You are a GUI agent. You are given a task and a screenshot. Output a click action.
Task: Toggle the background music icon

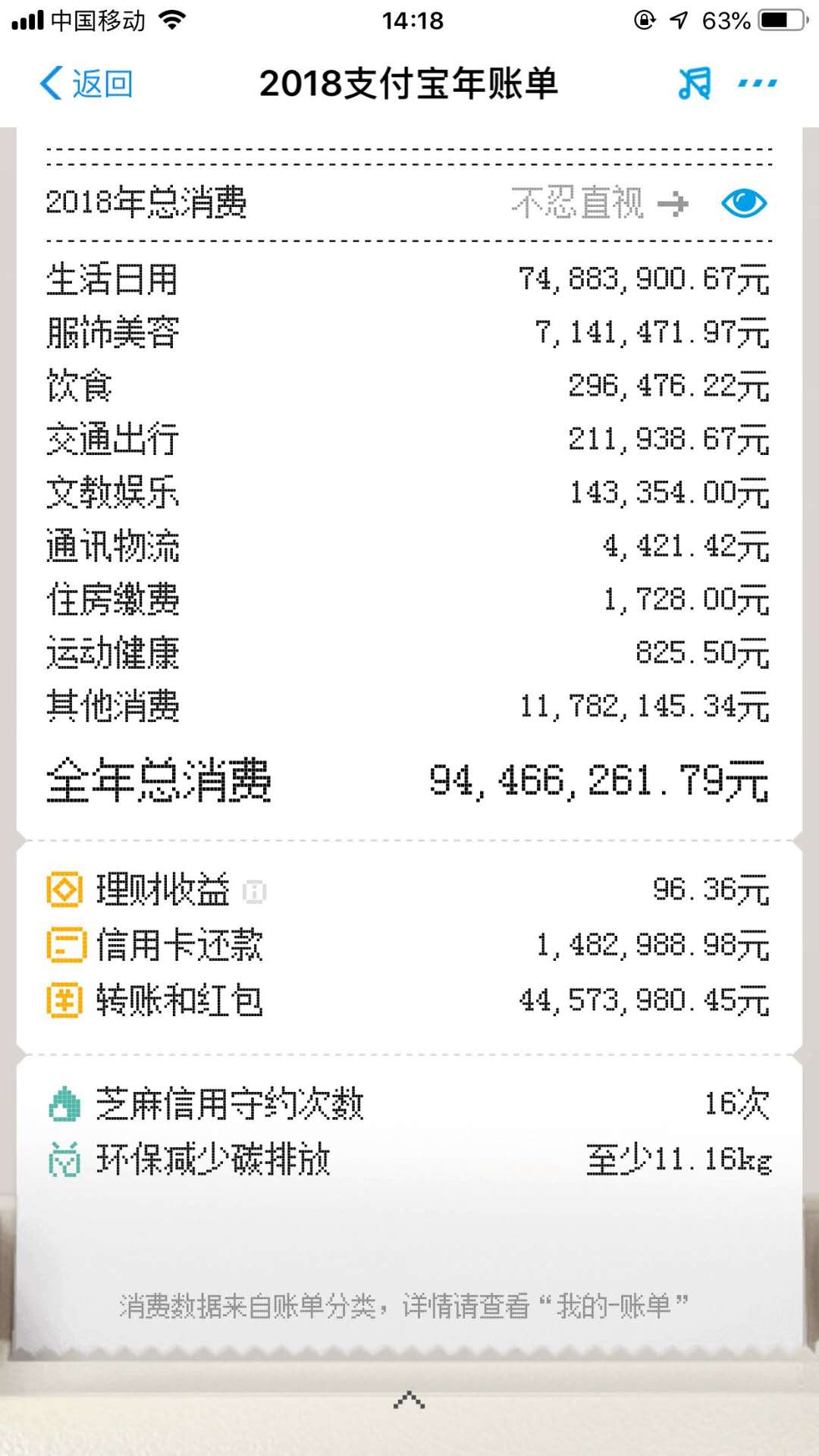click(x=695, y=83)
